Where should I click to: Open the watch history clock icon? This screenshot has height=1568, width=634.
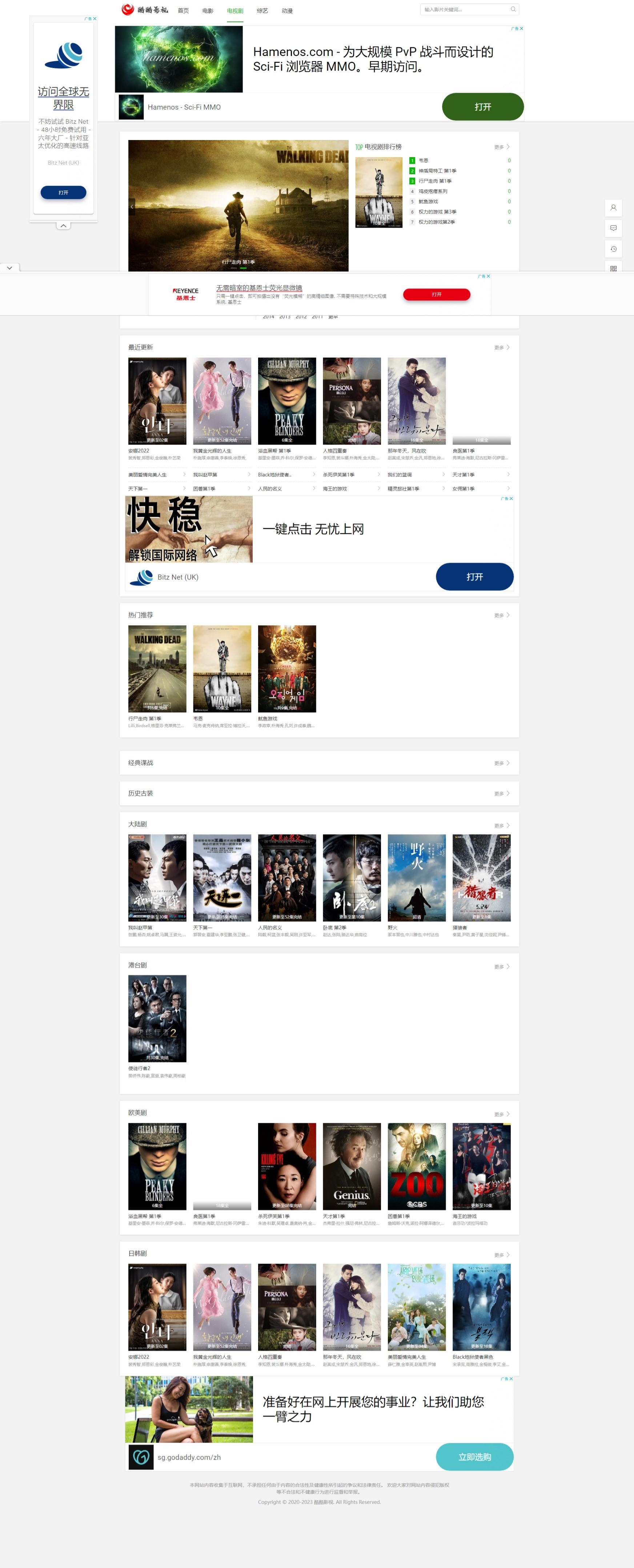pos(613,249)
